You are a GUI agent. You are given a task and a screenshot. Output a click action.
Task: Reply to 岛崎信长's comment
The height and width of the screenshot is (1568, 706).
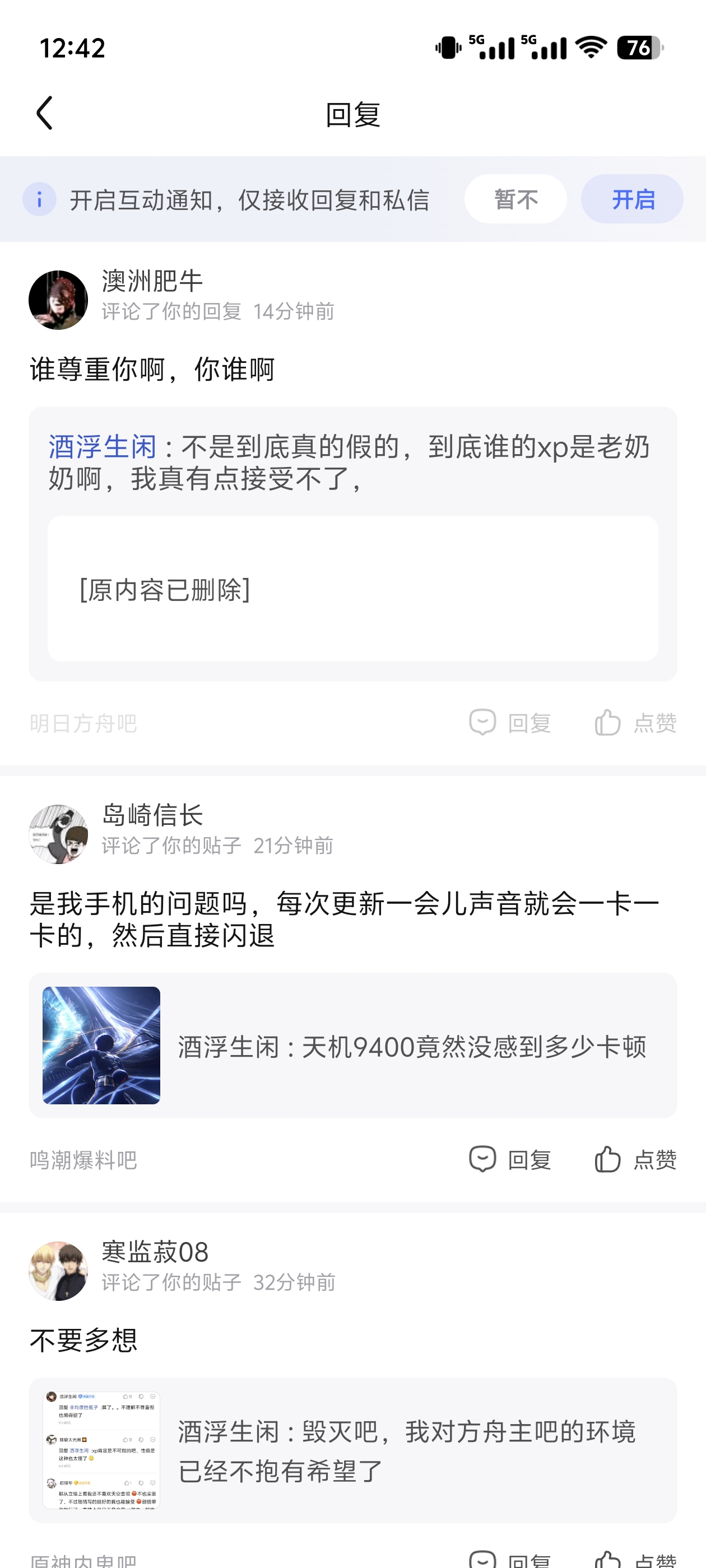510,1160
